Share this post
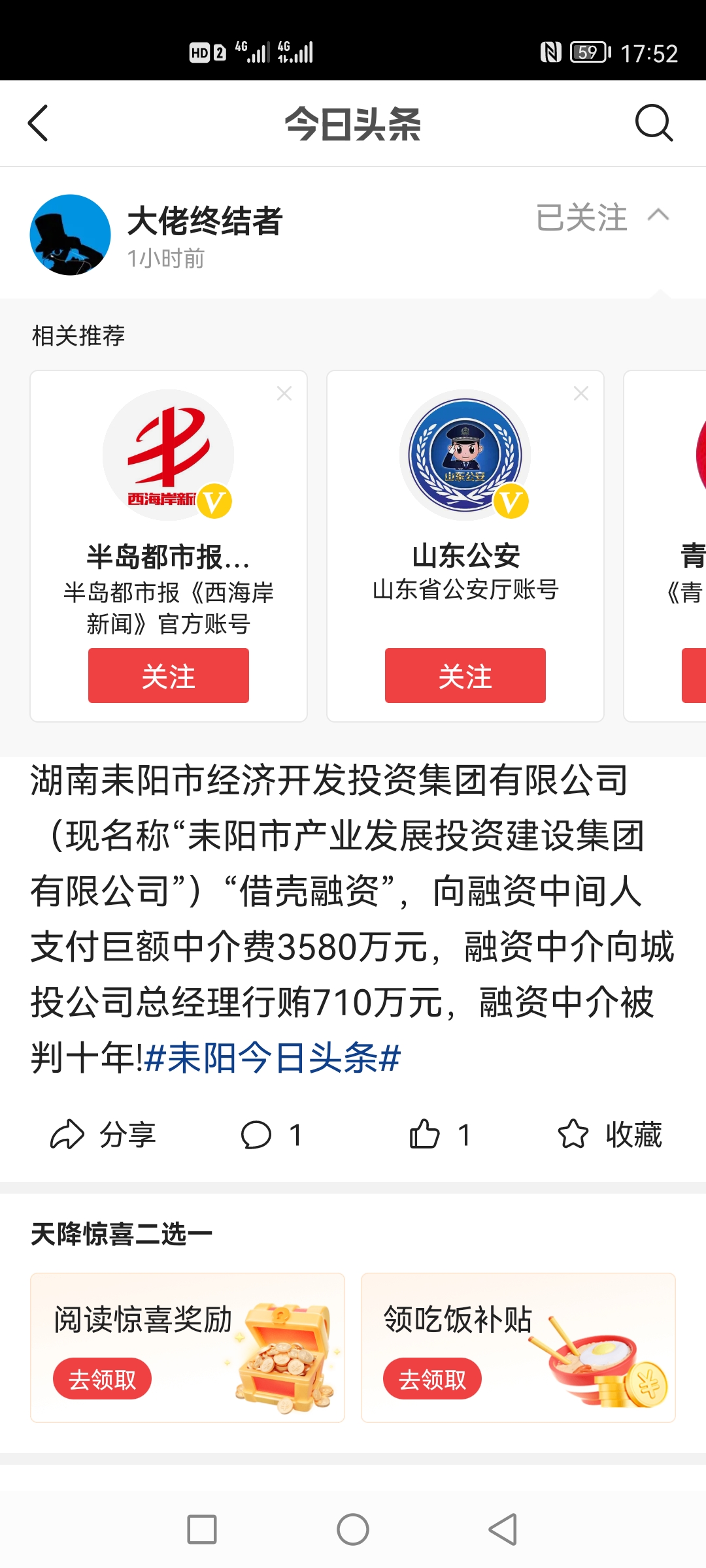Image resolution: width=706 pixels, height=1568 pixels. point(103,1135)
